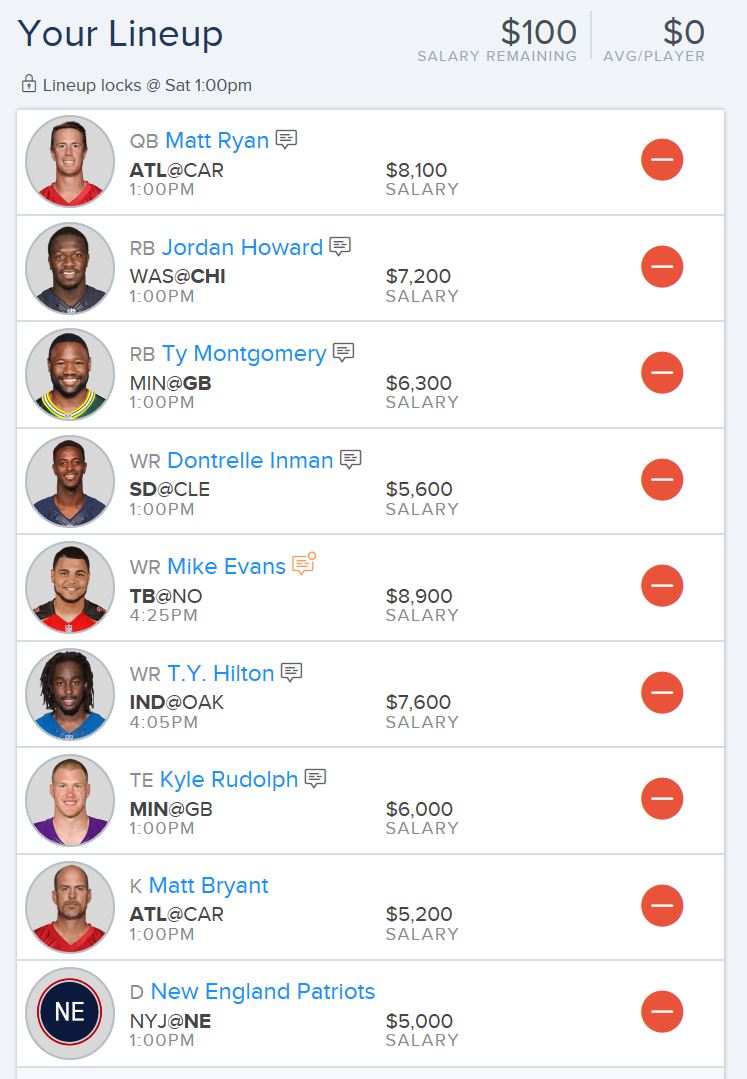Image resolution: width=747 pixels, height=1079 pixels.
Task: Open Jordan Howard's player profile
Action: [242, 247]
